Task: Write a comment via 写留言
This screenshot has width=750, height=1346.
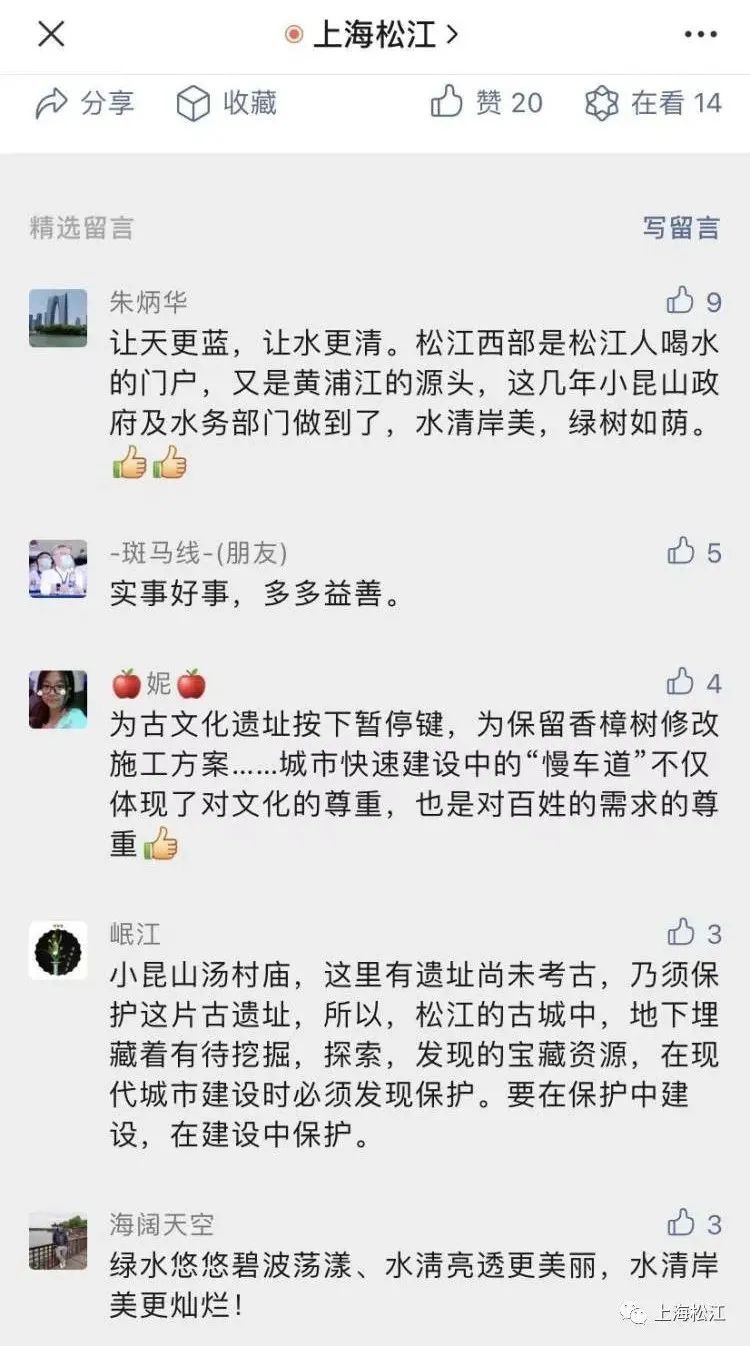Action: coord(681,227)
